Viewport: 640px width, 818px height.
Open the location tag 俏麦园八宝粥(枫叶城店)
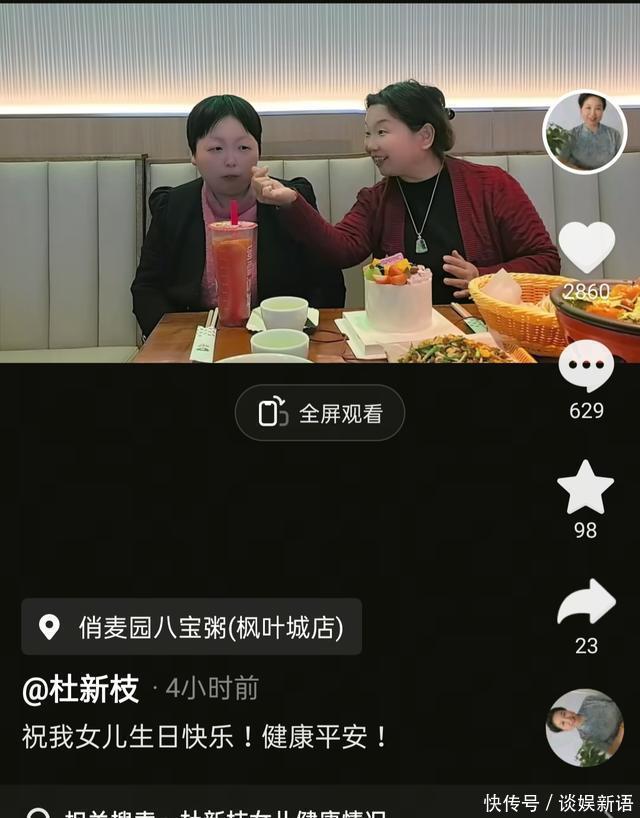pos(192,627)
